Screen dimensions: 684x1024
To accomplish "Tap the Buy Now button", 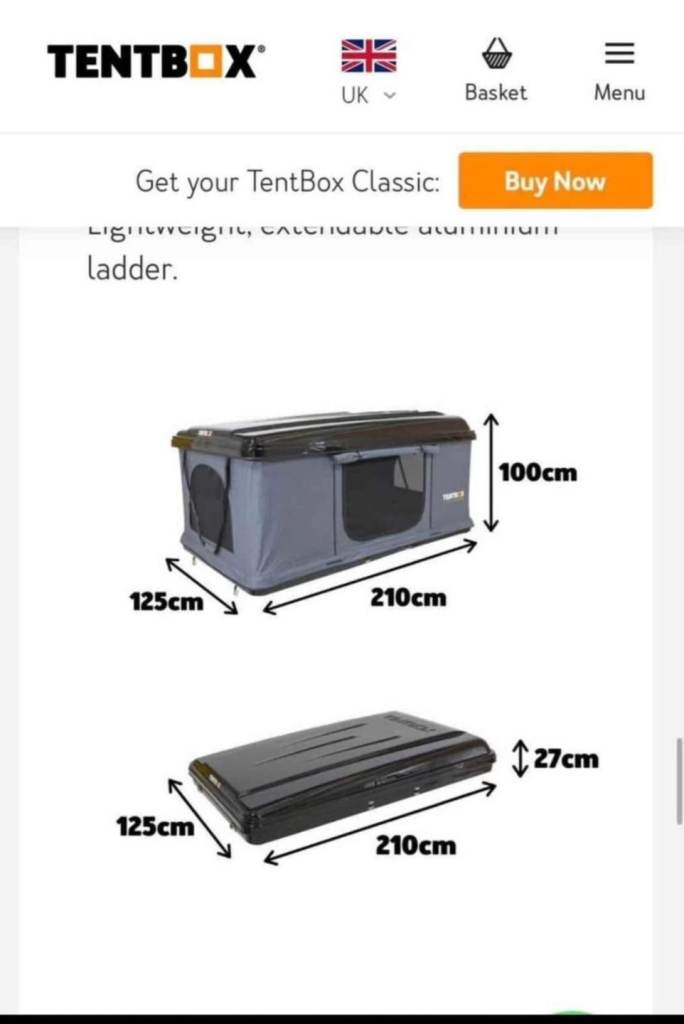I will [555, 181].
